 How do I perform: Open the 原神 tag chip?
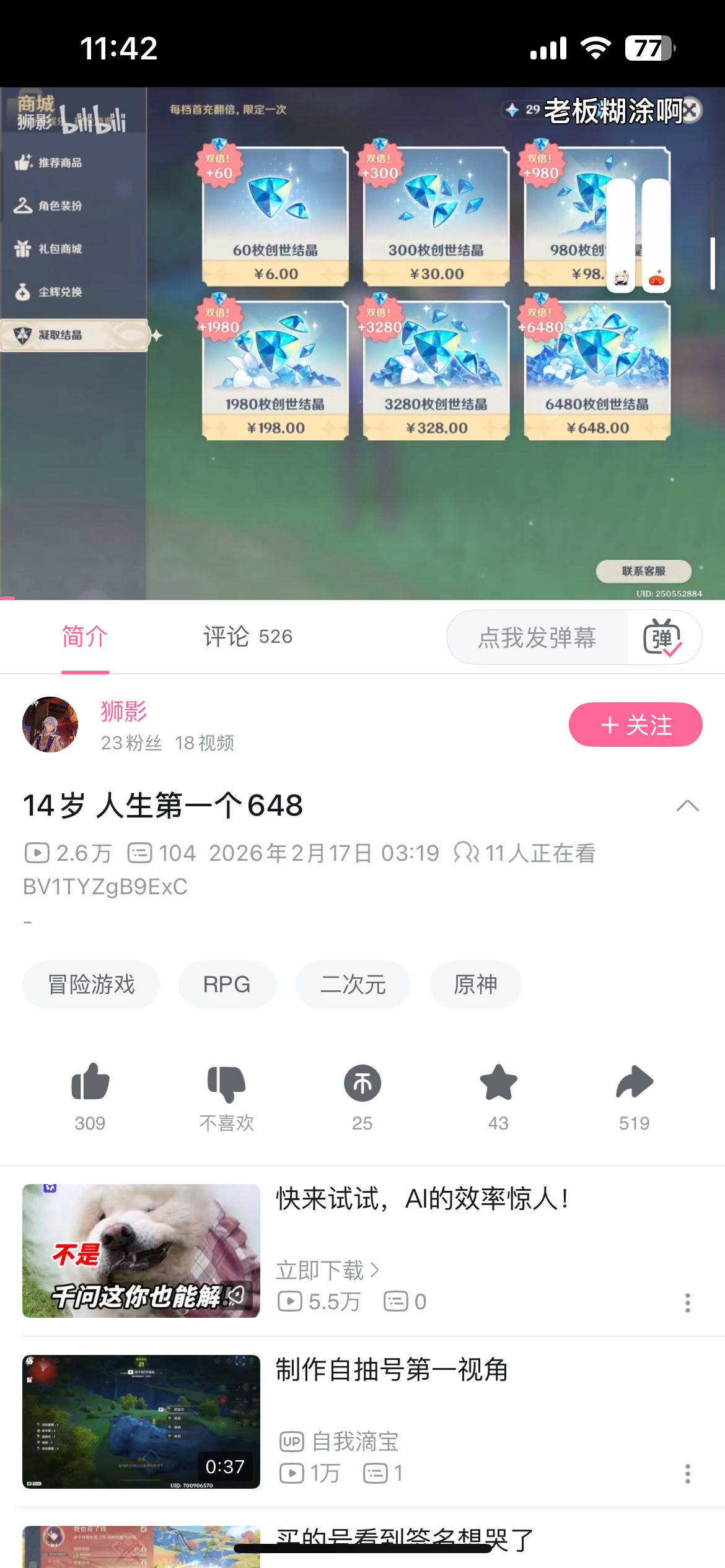click(x=475, y=985)
